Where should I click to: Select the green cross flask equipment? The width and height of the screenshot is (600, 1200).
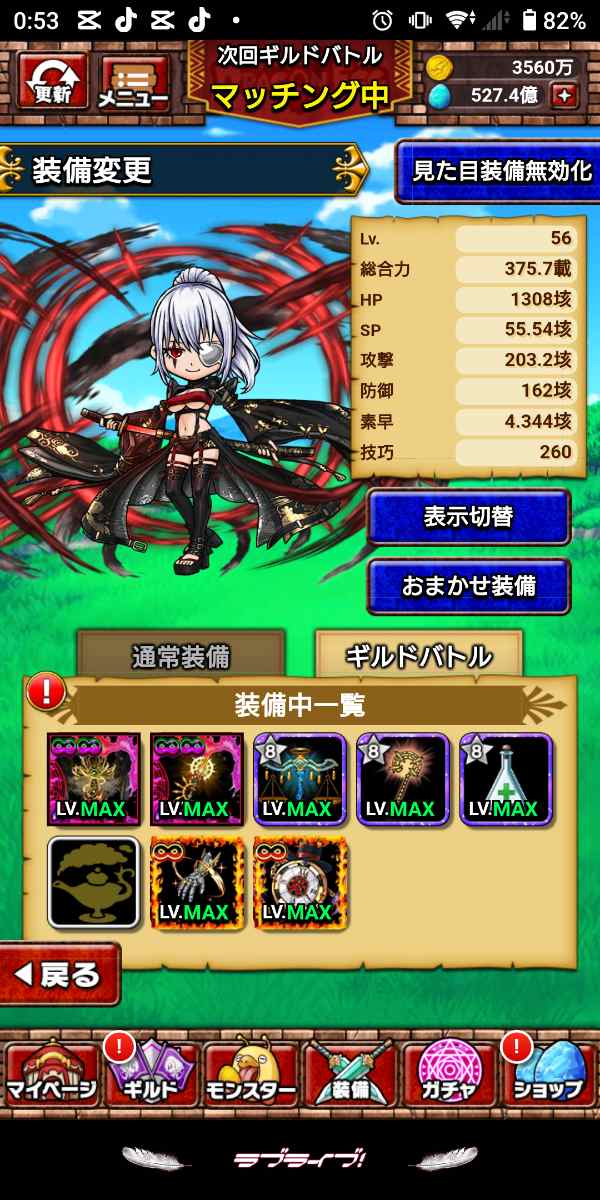[506, 779]
